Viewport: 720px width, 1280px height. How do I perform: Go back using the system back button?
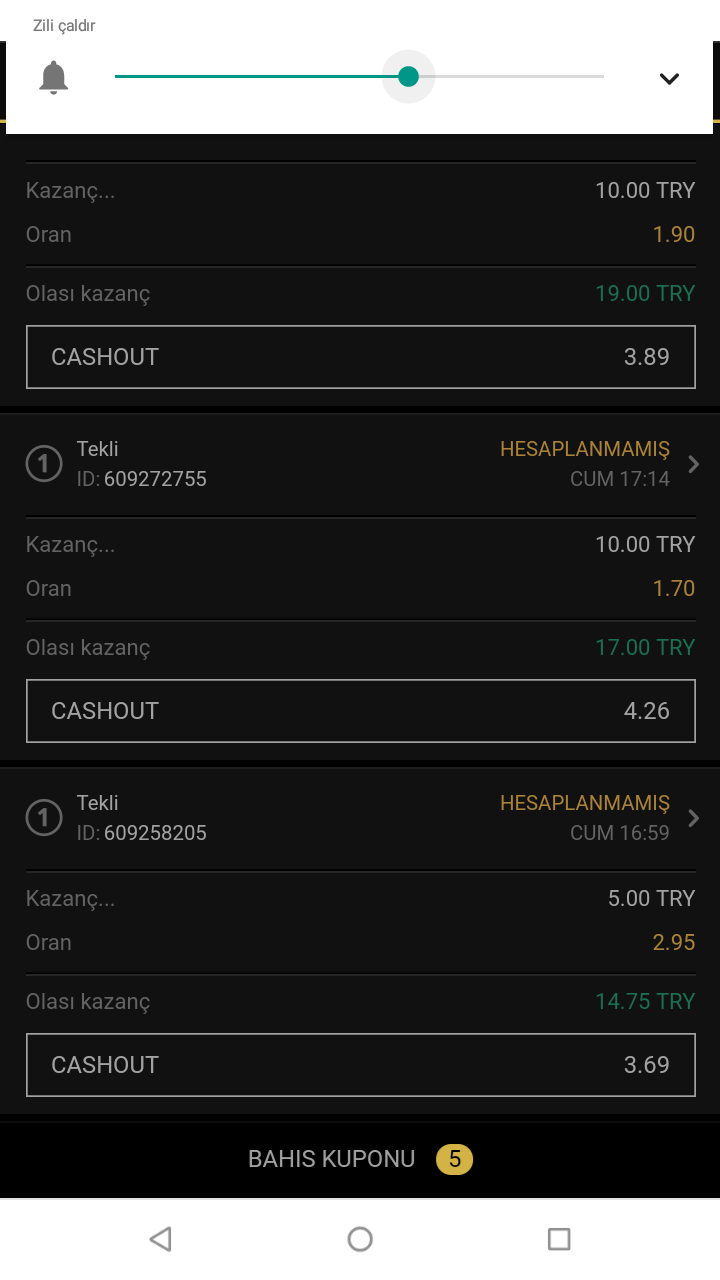click(160, 1239)
